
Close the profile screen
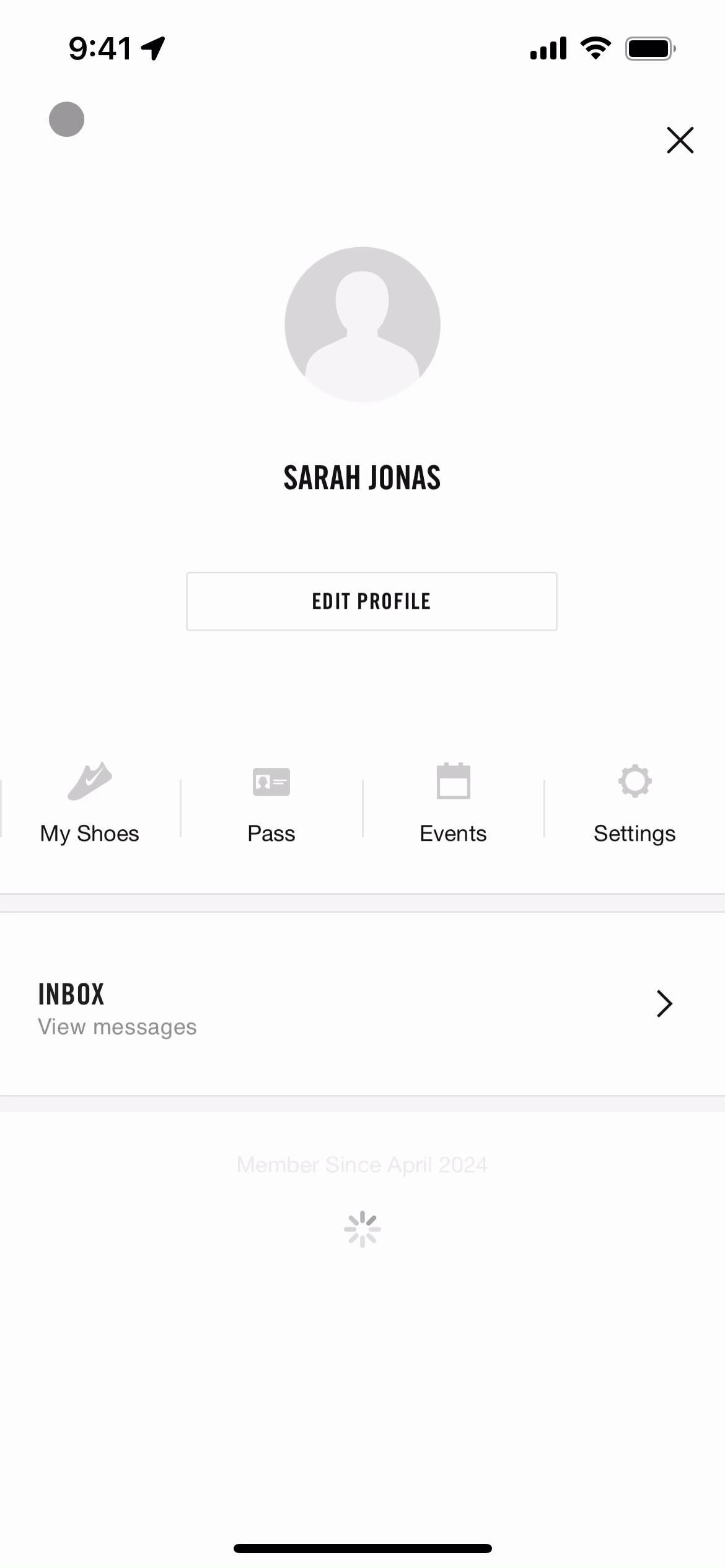pyautogui.click(x=680, y=140)
